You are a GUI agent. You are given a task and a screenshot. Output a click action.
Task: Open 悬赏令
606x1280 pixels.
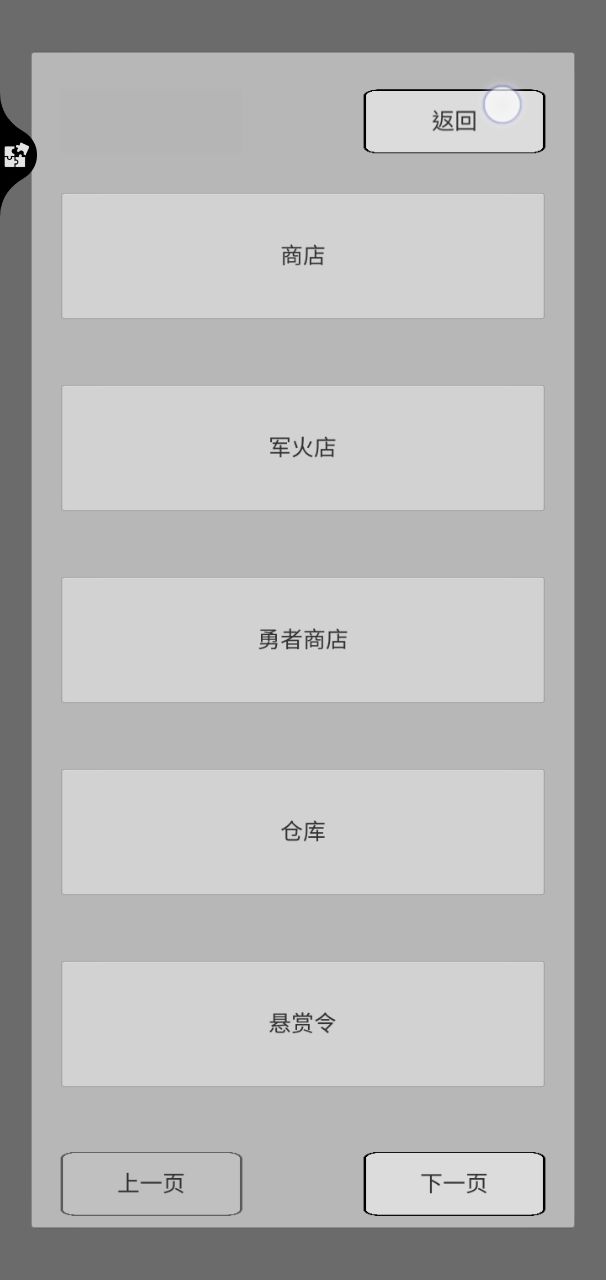[302, 1024]
